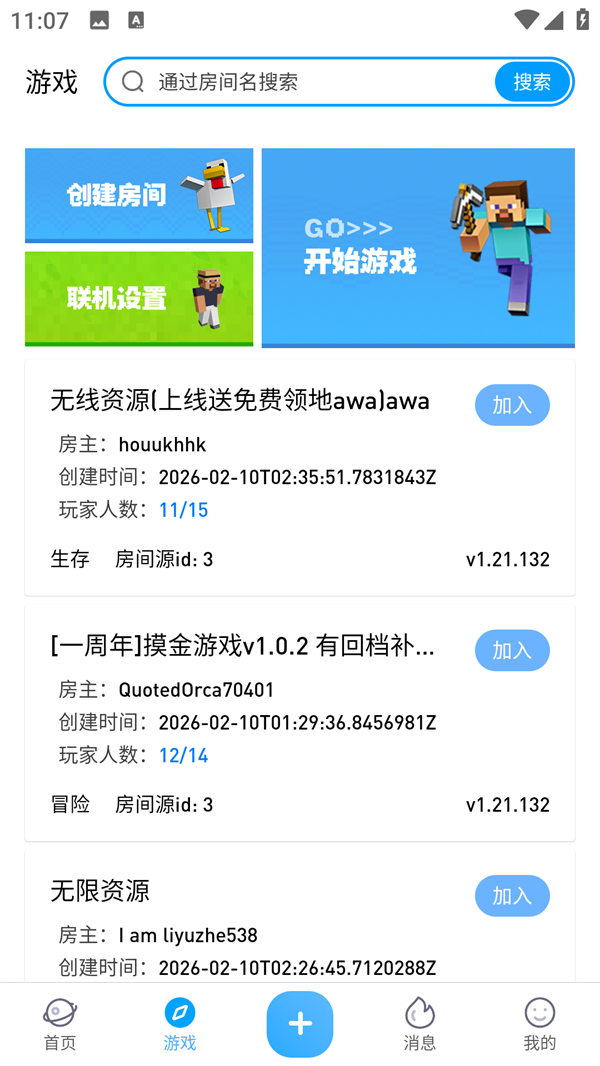Join the 无限资源 room
This screenshot has width=600, height=1066.
click(x=512, y=896)
